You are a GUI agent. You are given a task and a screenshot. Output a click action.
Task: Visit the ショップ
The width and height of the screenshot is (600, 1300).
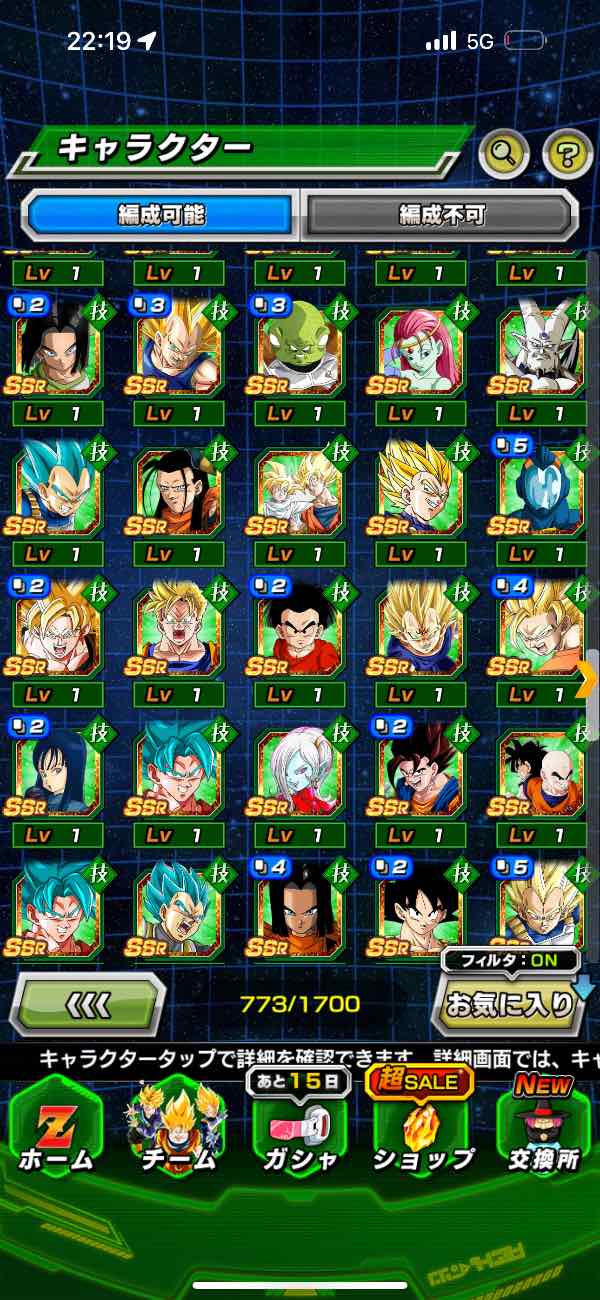pyautogui.click(x=422, y=1128)
